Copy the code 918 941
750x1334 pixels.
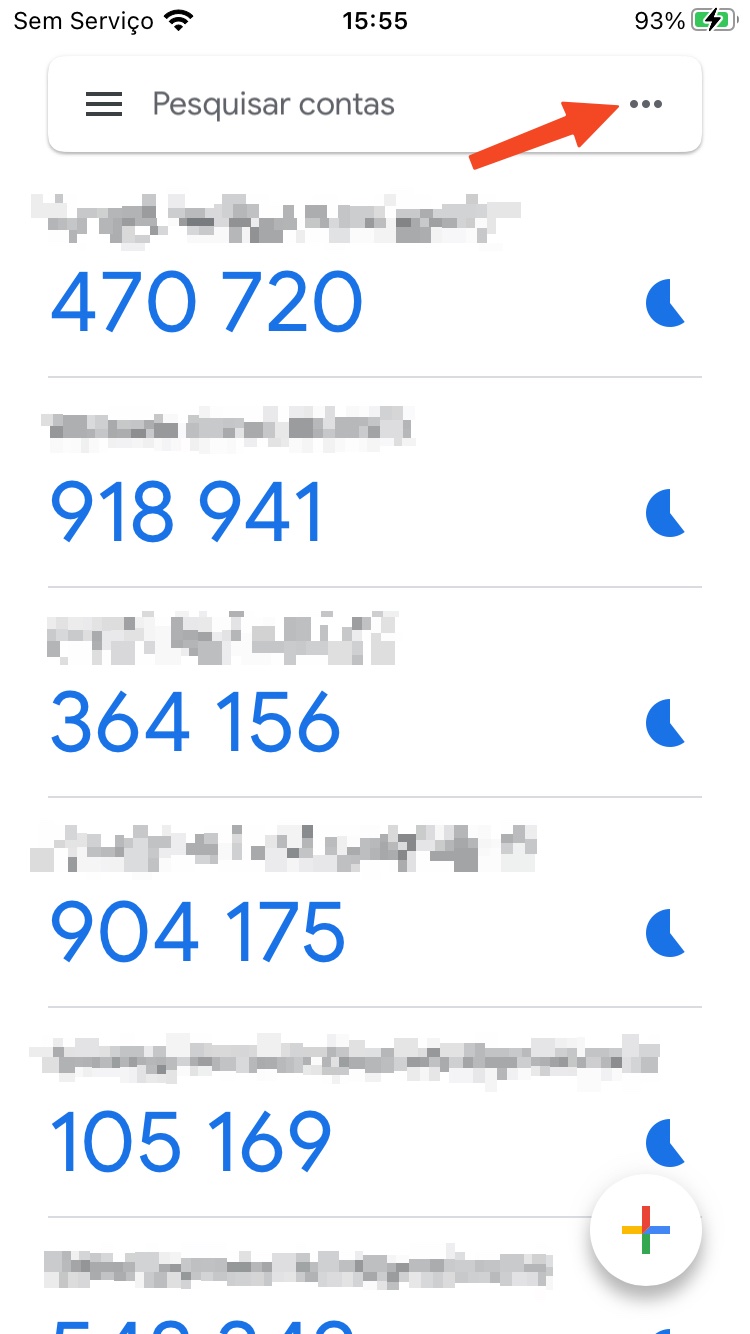click(188, 512)
